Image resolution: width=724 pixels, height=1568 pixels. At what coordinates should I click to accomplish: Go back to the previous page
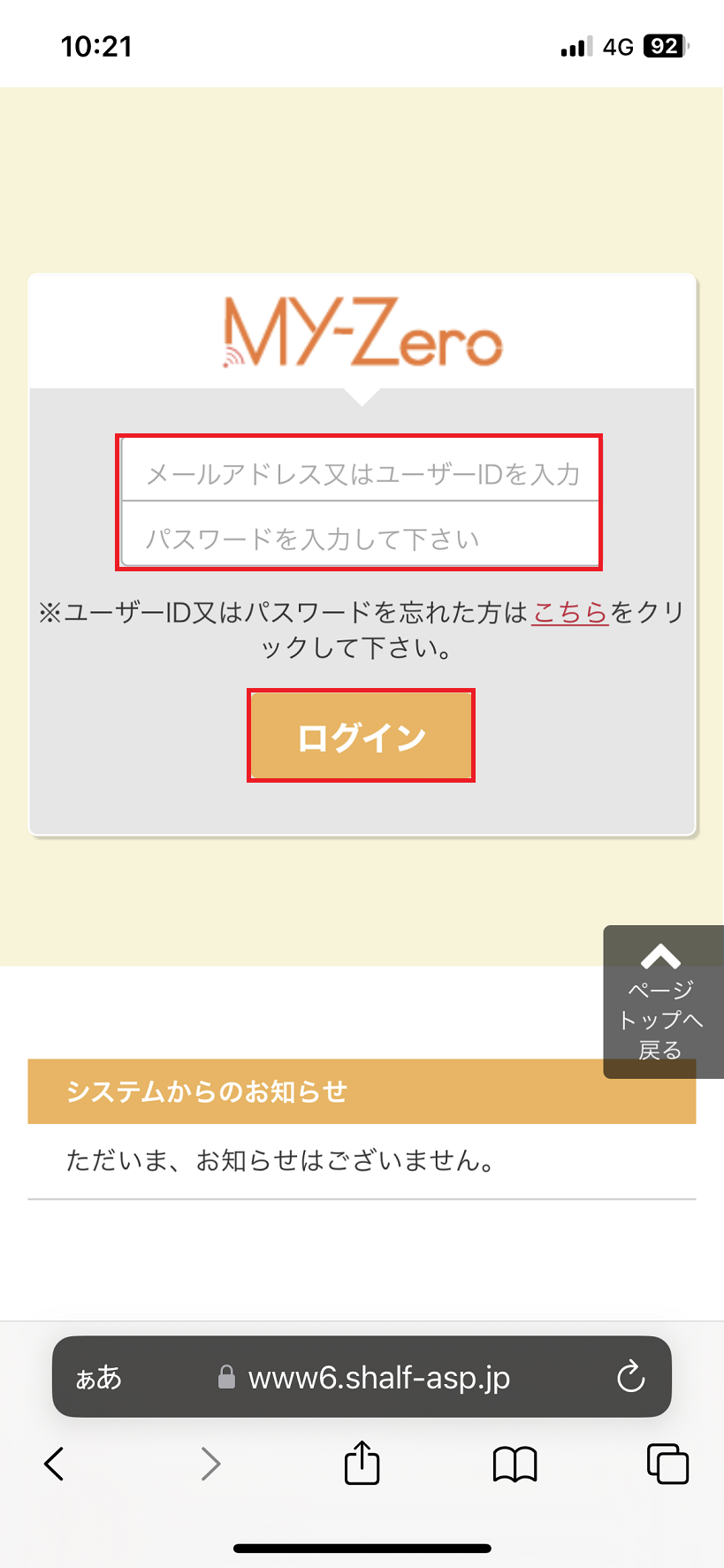click(x=55, y=1464)
